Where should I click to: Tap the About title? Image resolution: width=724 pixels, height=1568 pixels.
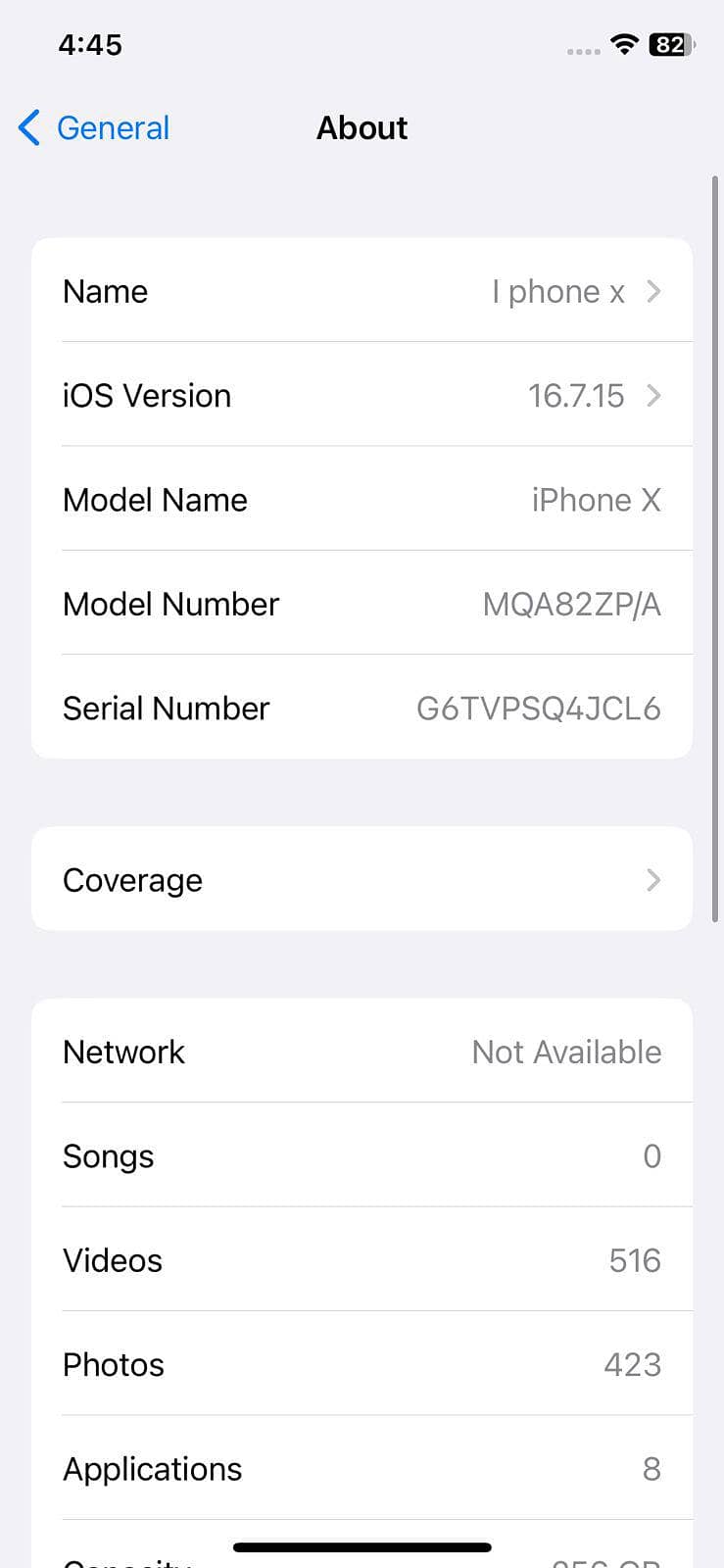pyautogui.click(x=362, y=127)
